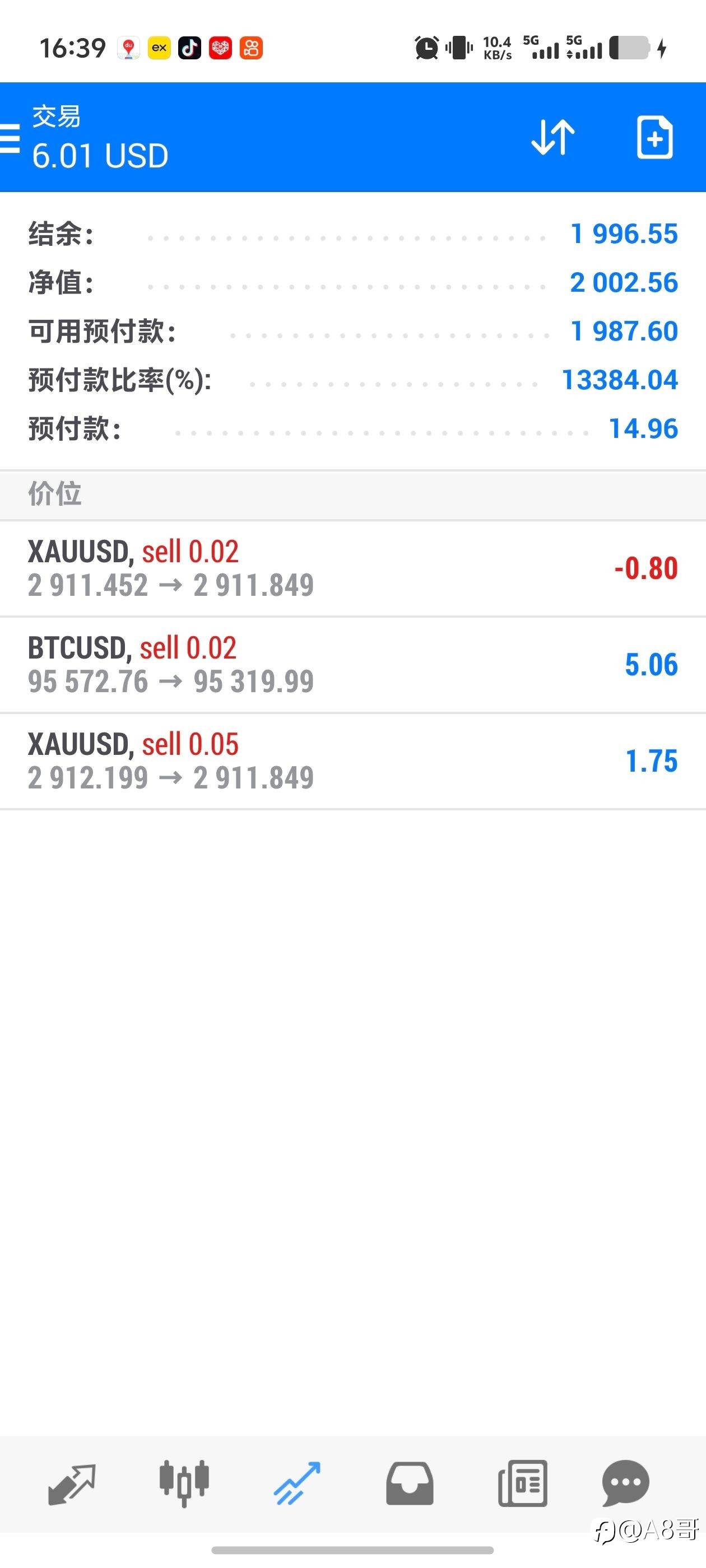Sort the open positions list
This screenshot has width=706, height=1568.
click(x=552, y=138)
